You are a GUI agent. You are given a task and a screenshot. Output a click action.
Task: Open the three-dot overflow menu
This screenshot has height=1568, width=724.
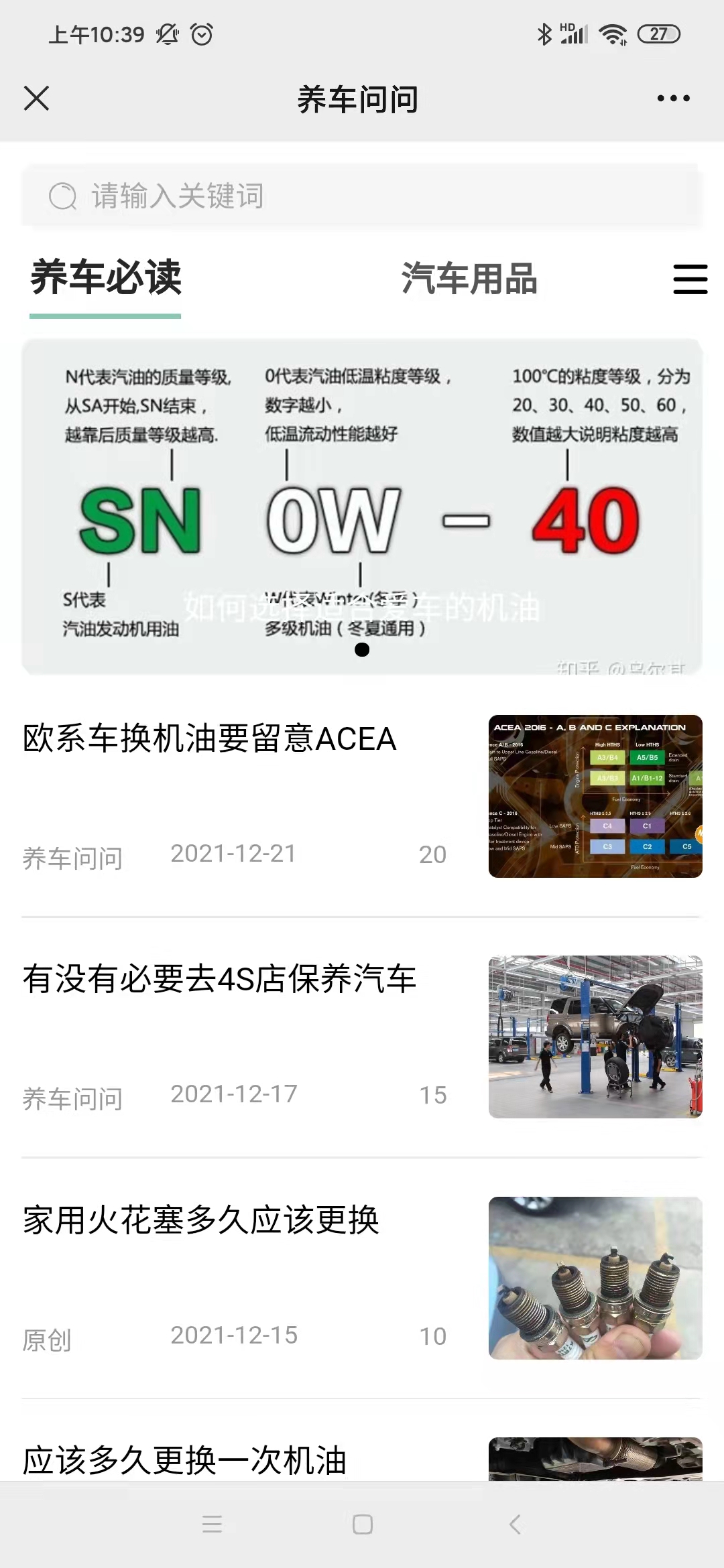(673, 99)
